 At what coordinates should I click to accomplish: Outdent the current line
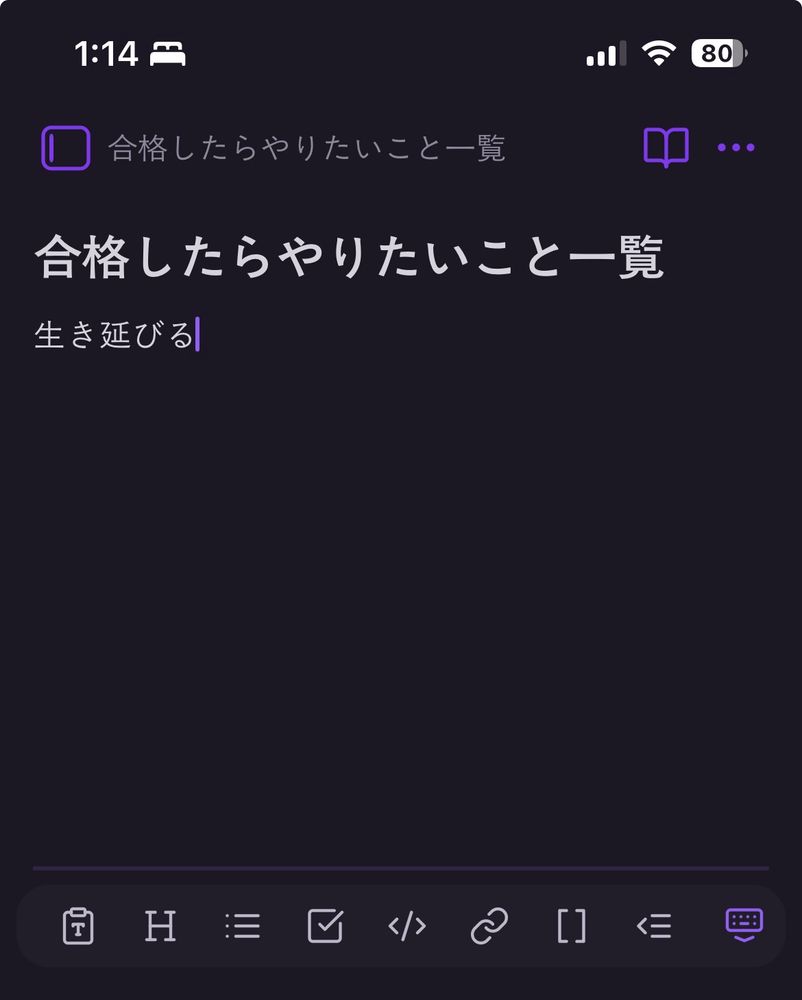[x=654, y=926]
